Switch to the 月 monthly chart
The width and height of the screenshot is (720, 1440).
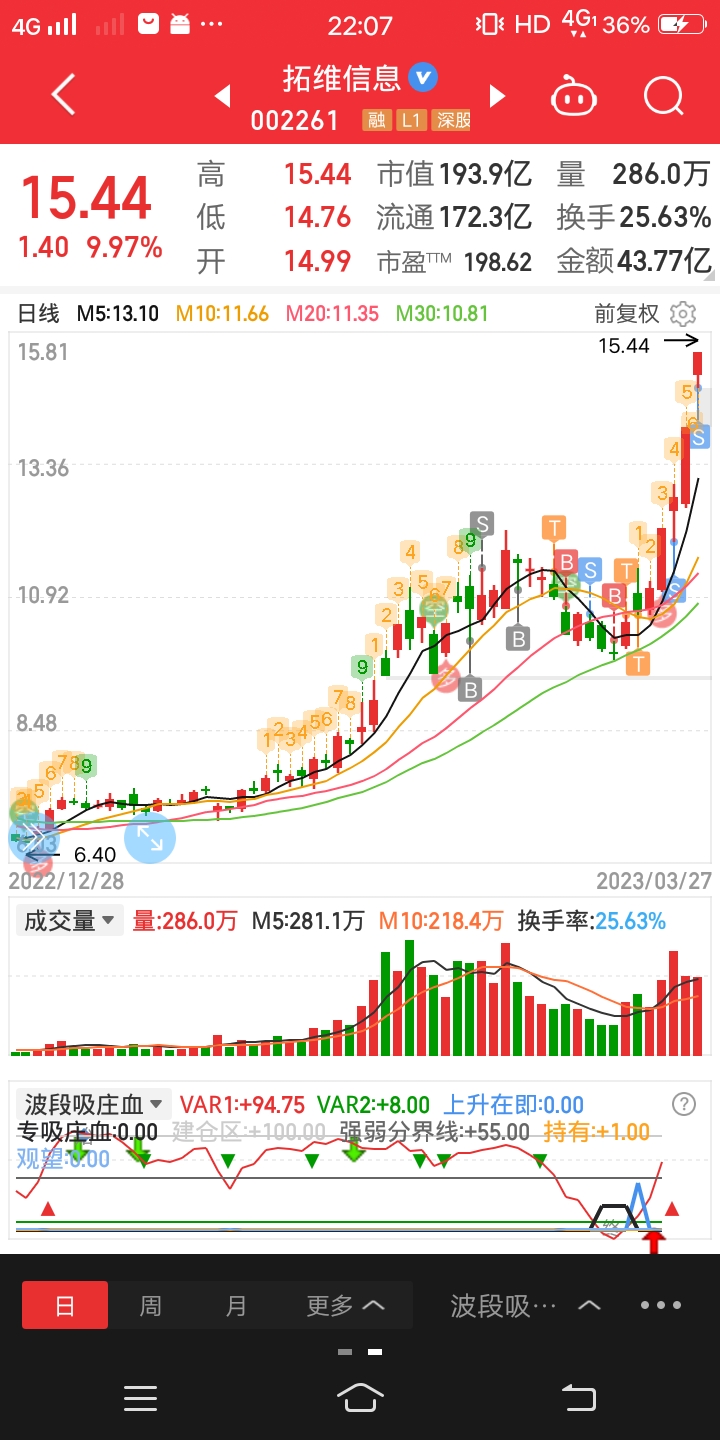click(236, 1306)
